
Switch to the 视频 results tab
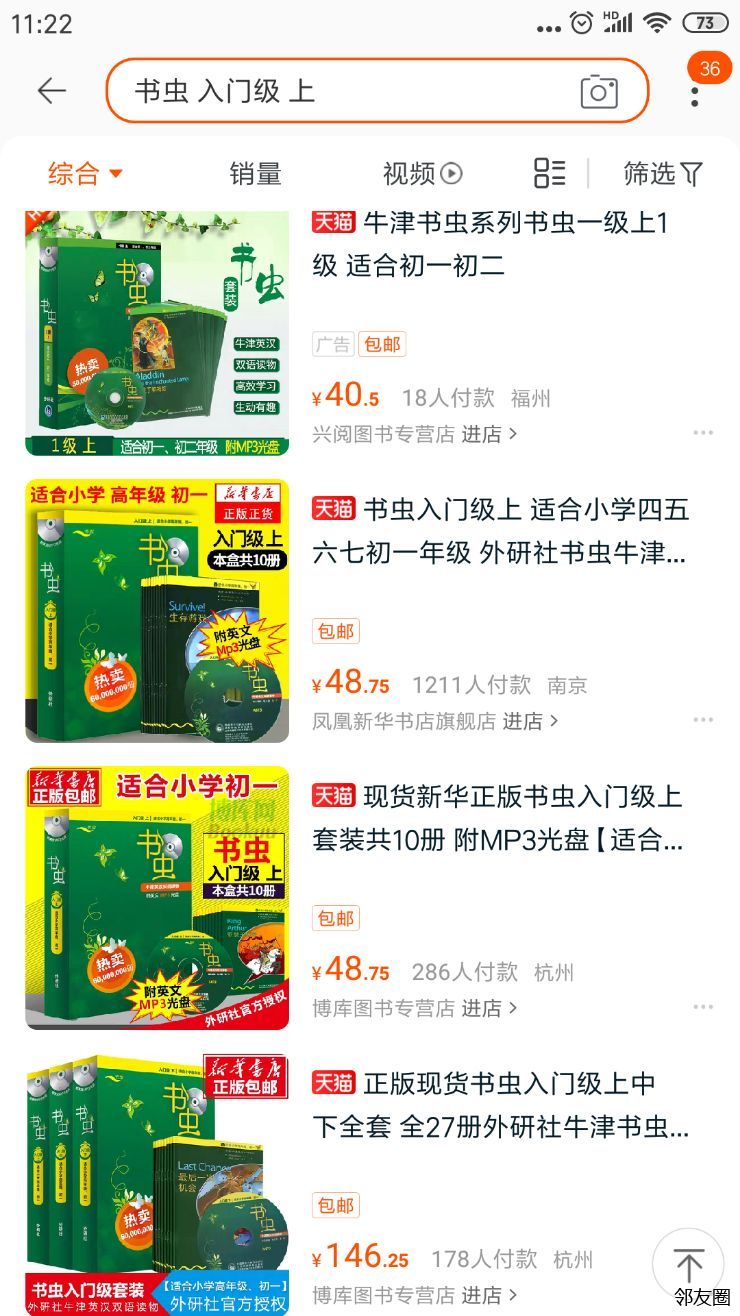pyautogui.click(x=422, y=174)
